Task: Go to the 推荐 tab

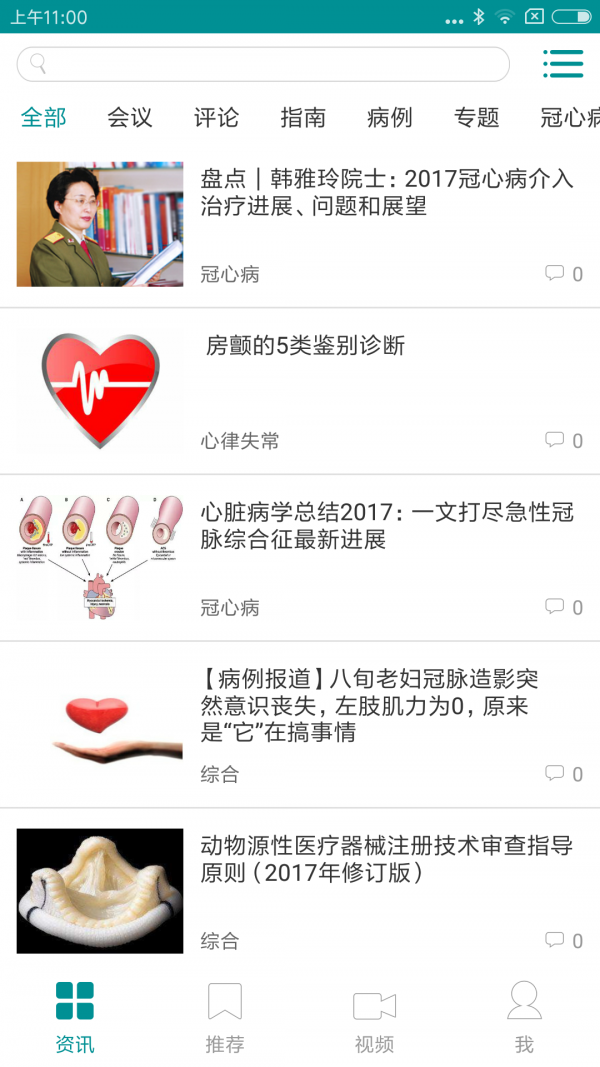Action: pos(225,1017)
